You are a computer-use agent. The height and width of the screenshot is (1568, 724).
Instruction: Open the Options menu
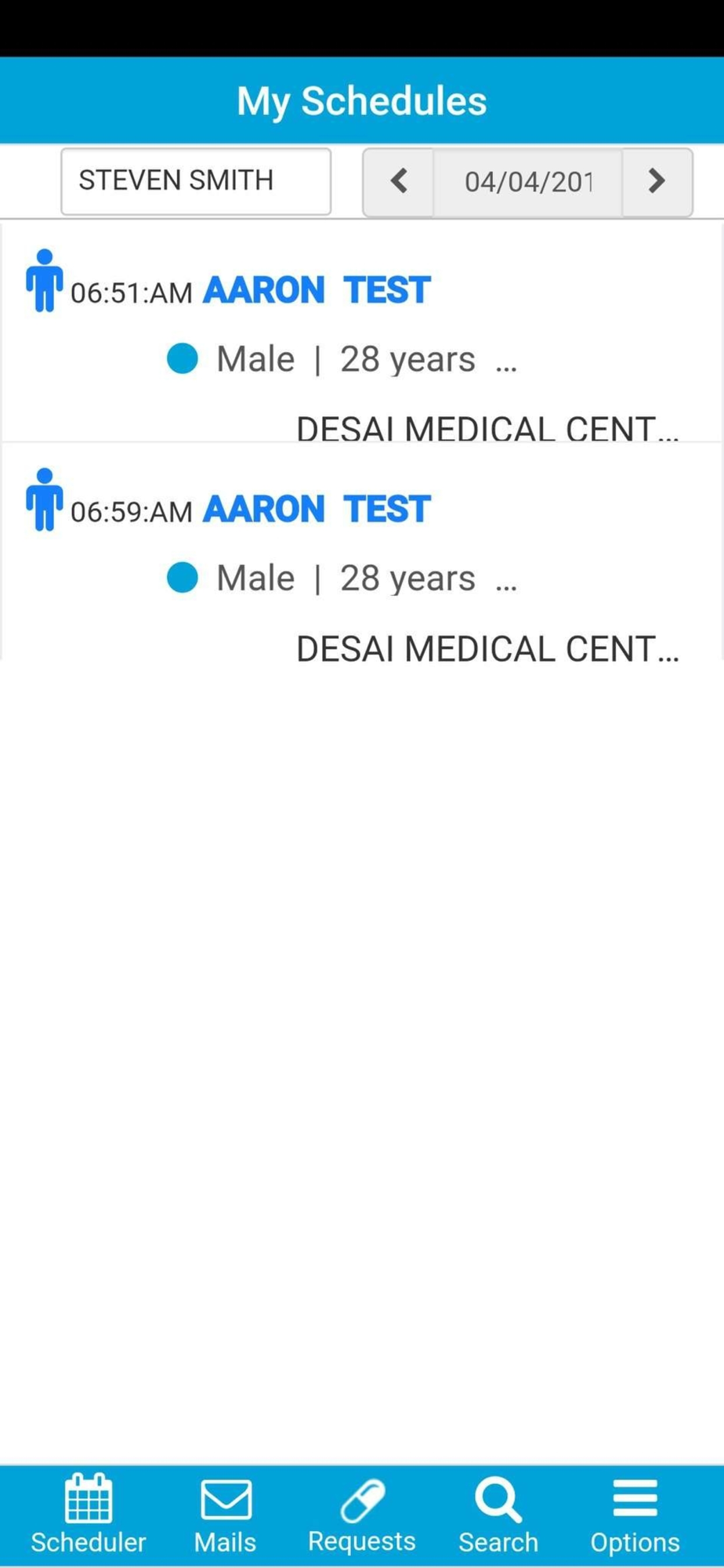tap(635, 1516)
